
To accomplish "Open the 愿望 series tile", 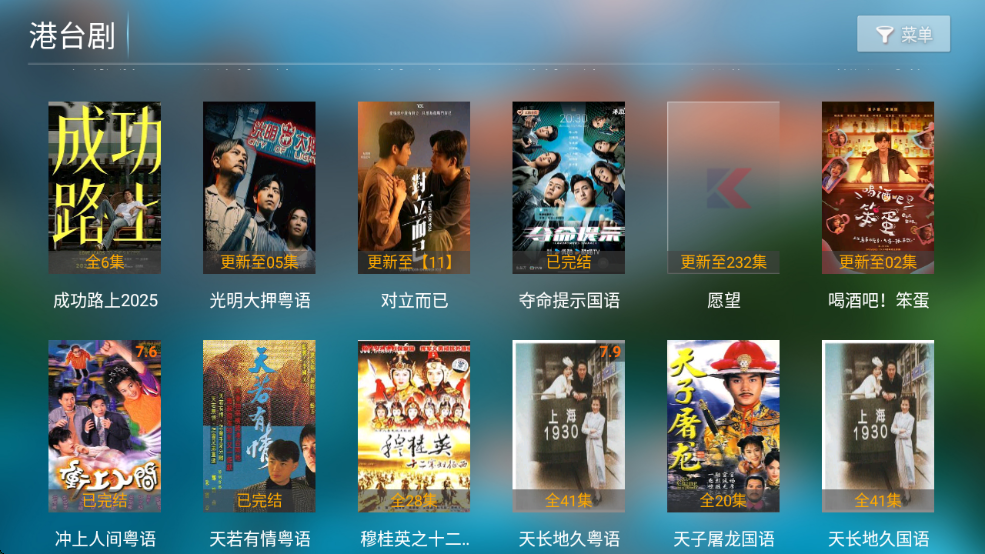I will (x=723, y=188).
